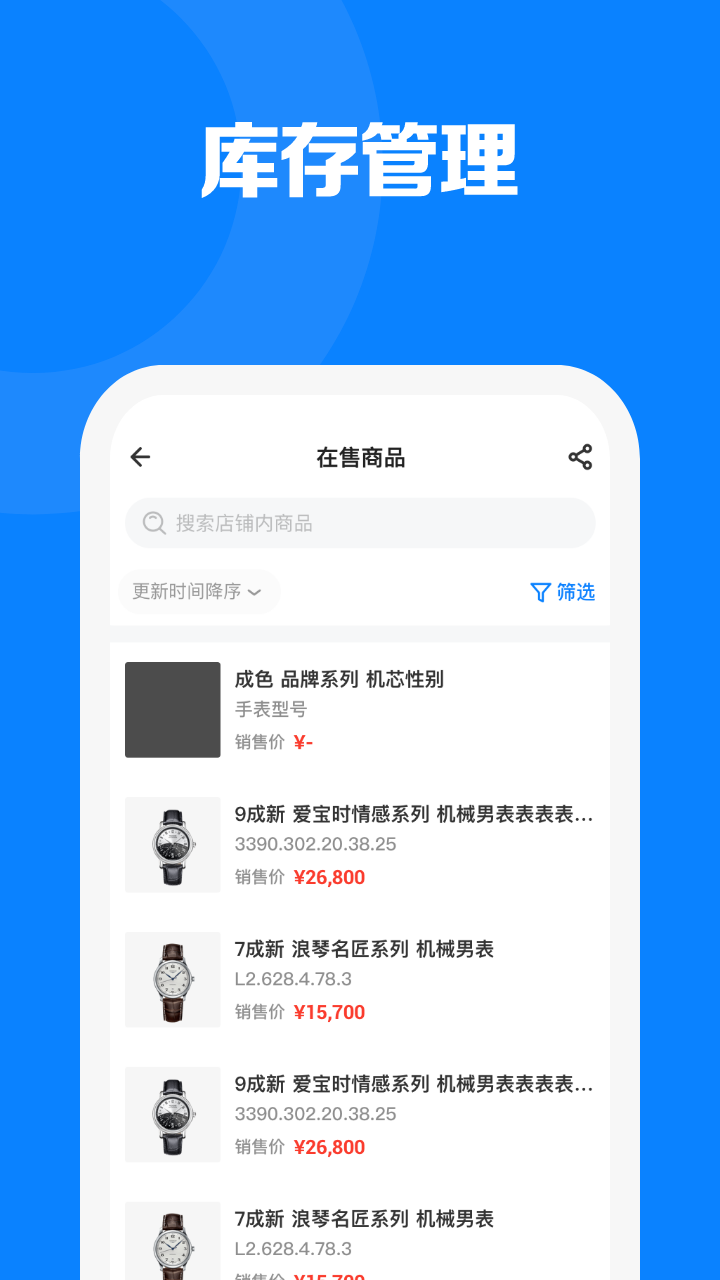Click the back arrow to leave 在售商品
Screen dimensions: 720x1280
point(140,457)
